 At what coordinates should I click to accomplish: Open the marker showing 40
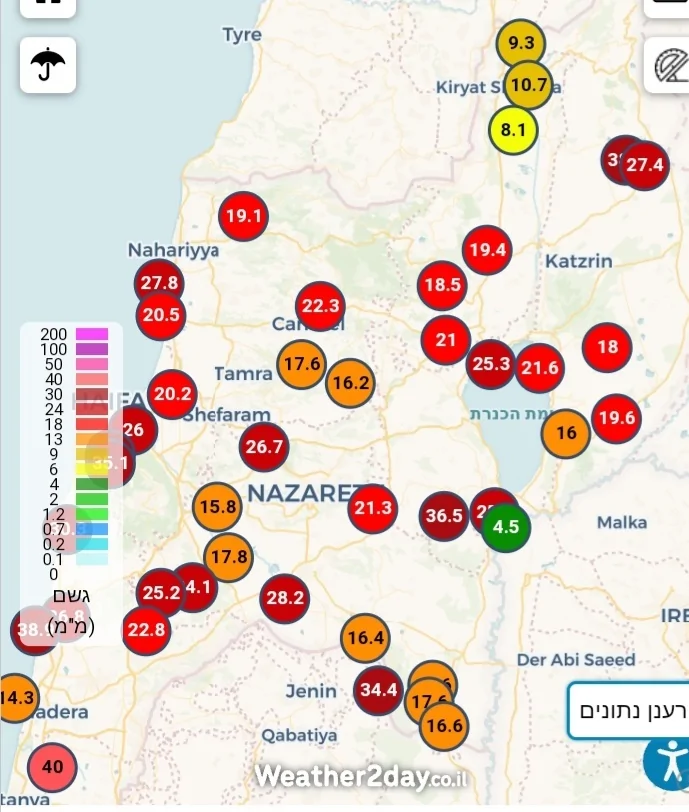pos(53,768)
